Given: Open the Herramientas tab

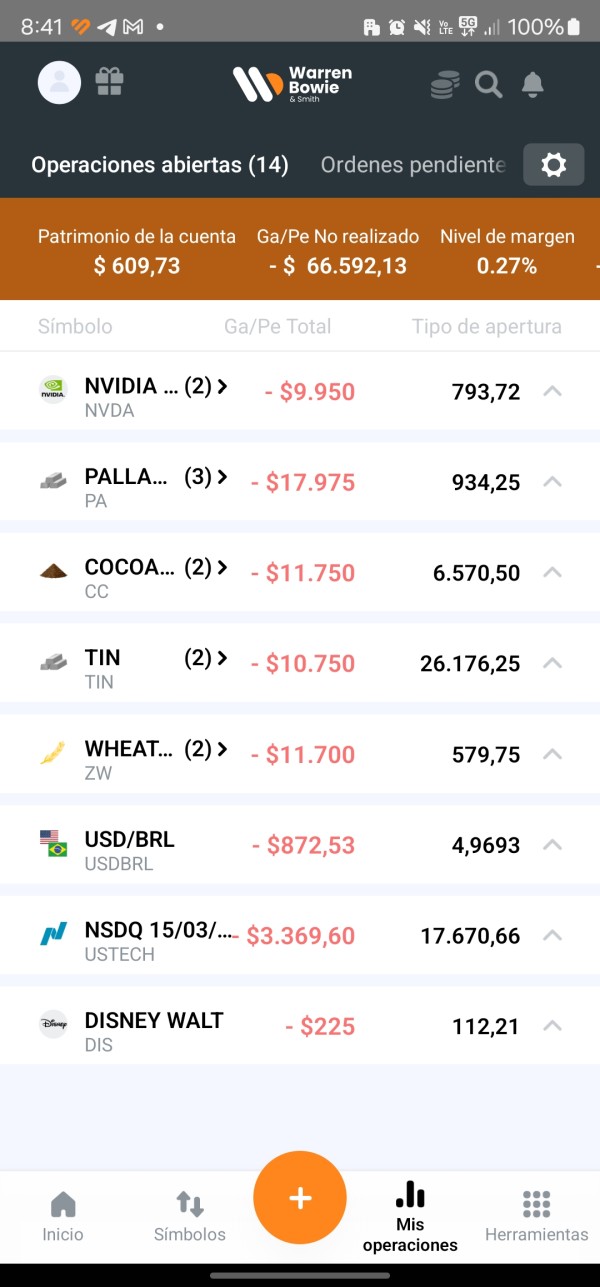Looking at the screenshot, I should 537,1215.
